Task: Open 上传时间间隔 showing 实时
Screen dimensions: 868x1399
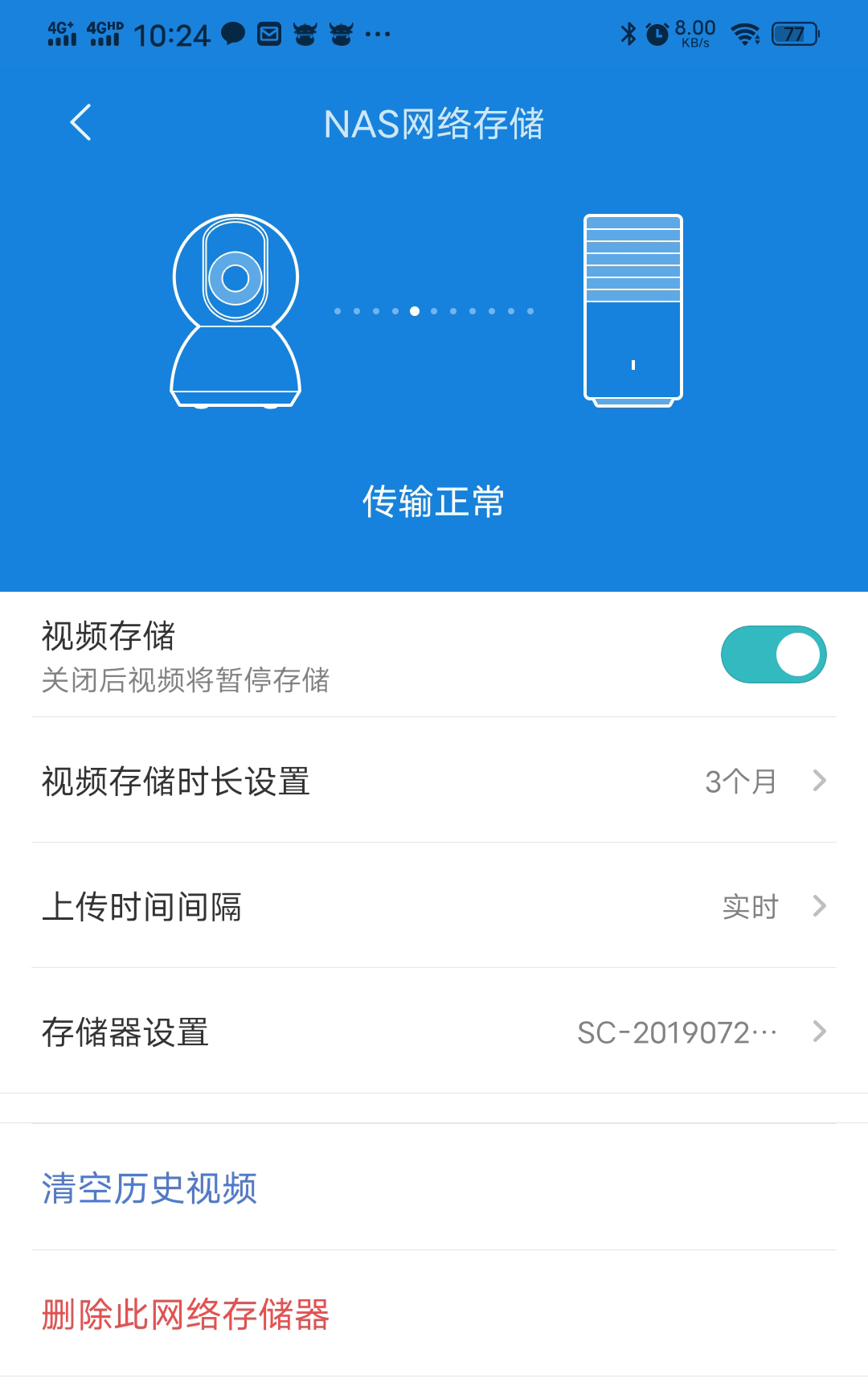Action: click(x=434, y=907)
